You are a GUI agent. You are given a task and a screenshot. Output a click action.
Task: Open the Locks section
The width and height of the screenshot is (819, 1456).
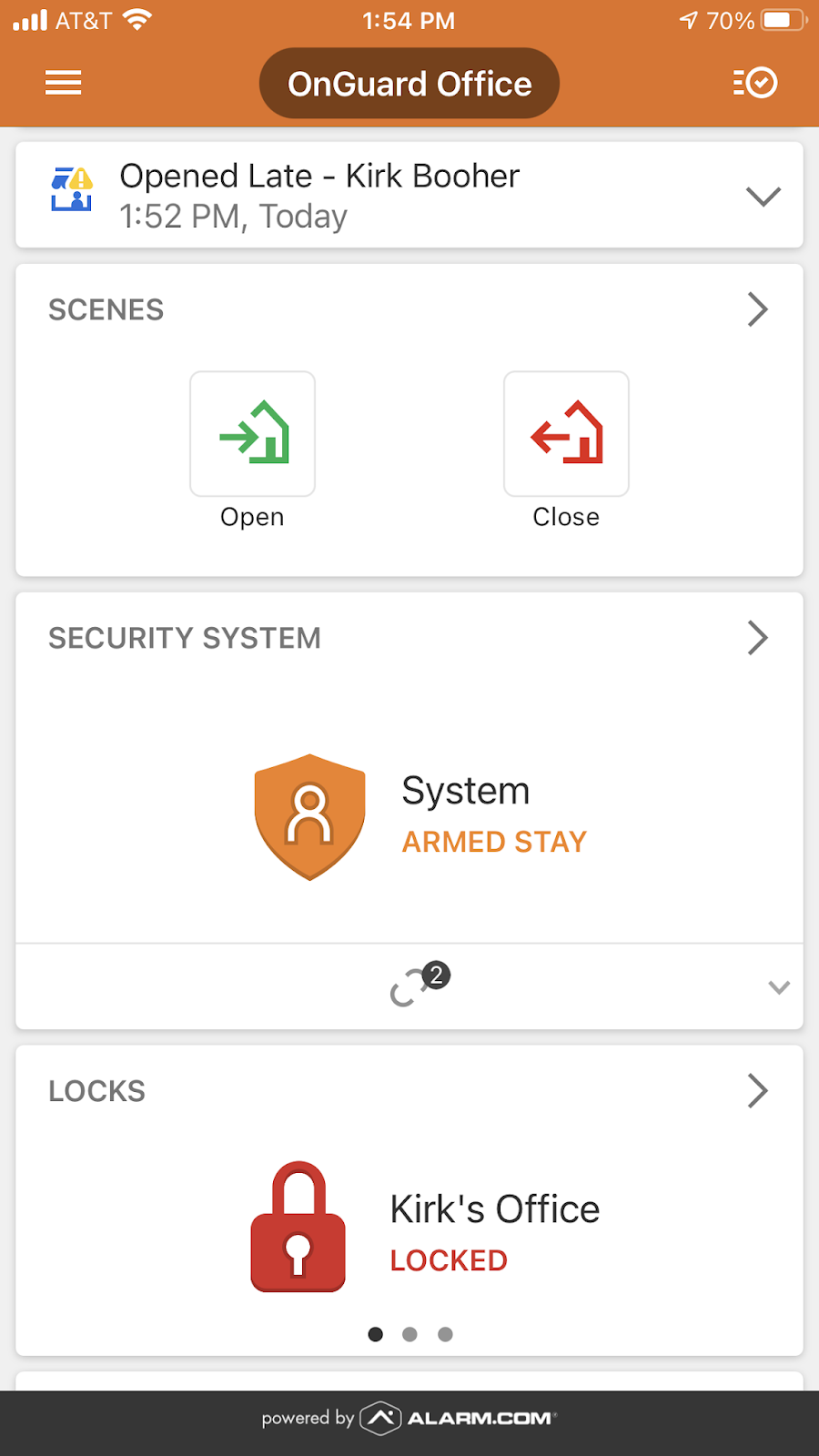click(757, 1090)
